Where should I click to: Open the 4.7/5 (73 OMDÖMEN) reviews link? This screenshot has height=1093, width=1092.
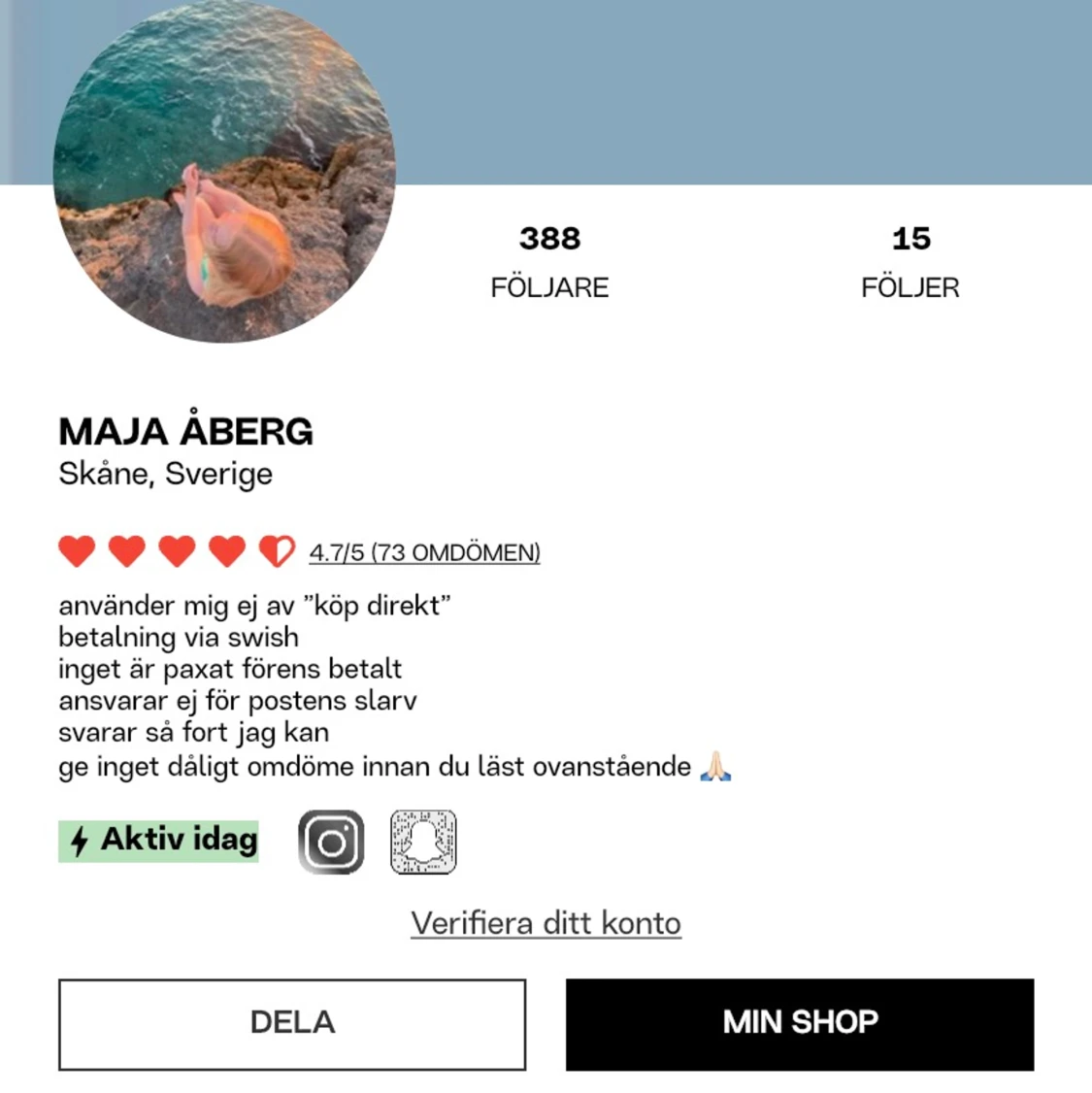(x=424, y=552)
